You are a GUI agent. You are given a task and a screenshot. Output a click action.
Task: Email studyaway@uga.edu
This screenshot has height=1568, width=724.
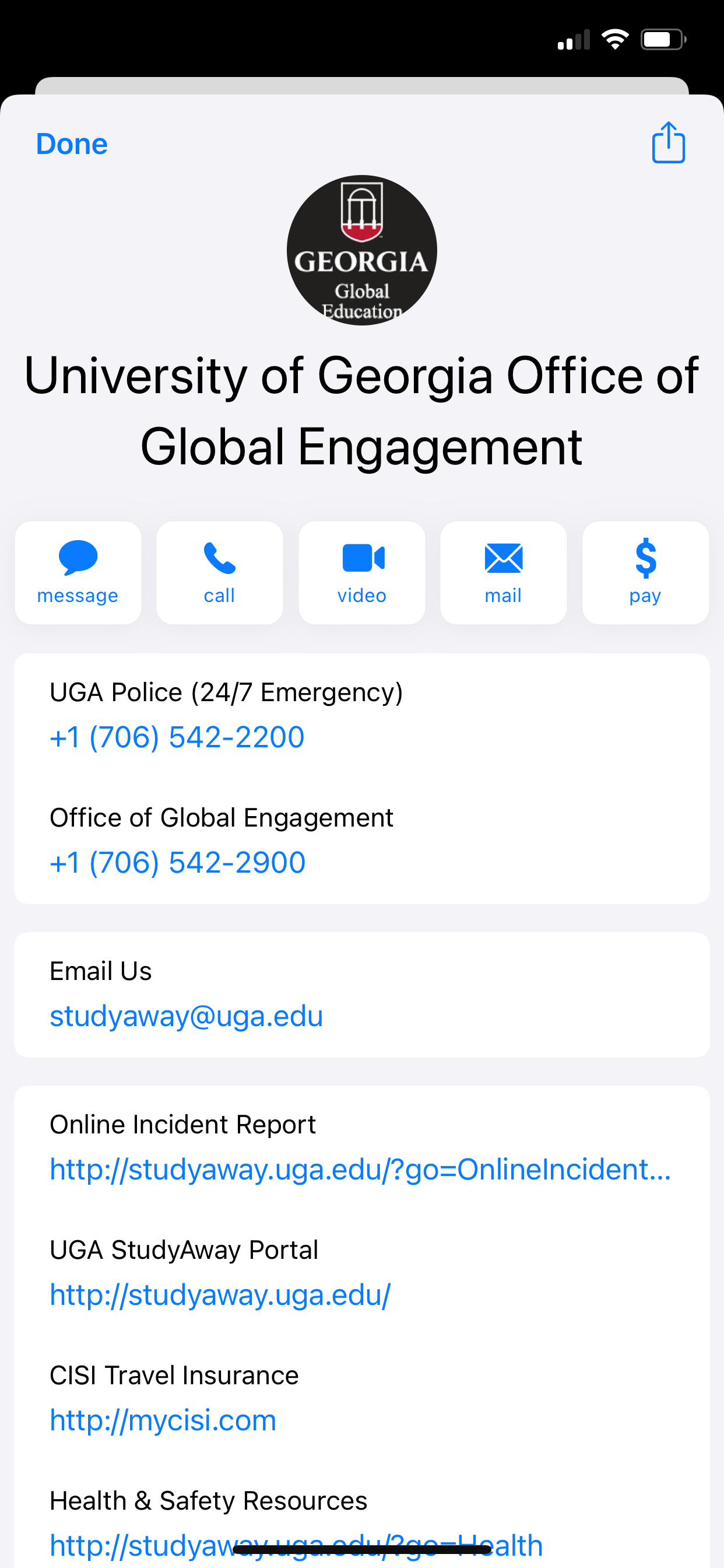(186, 1016)
